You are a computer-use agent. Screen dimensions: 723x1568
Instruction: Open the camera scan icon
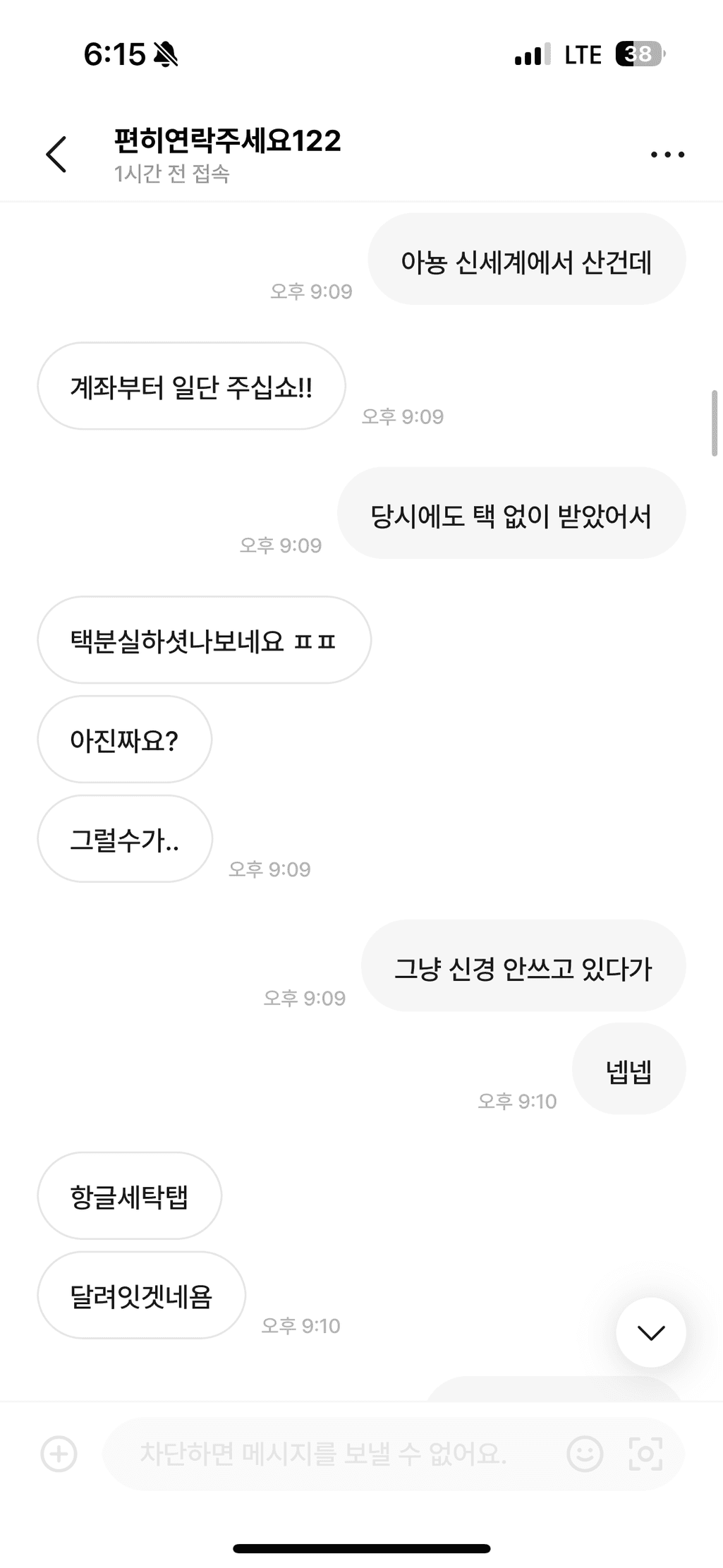click(645, 1454)
